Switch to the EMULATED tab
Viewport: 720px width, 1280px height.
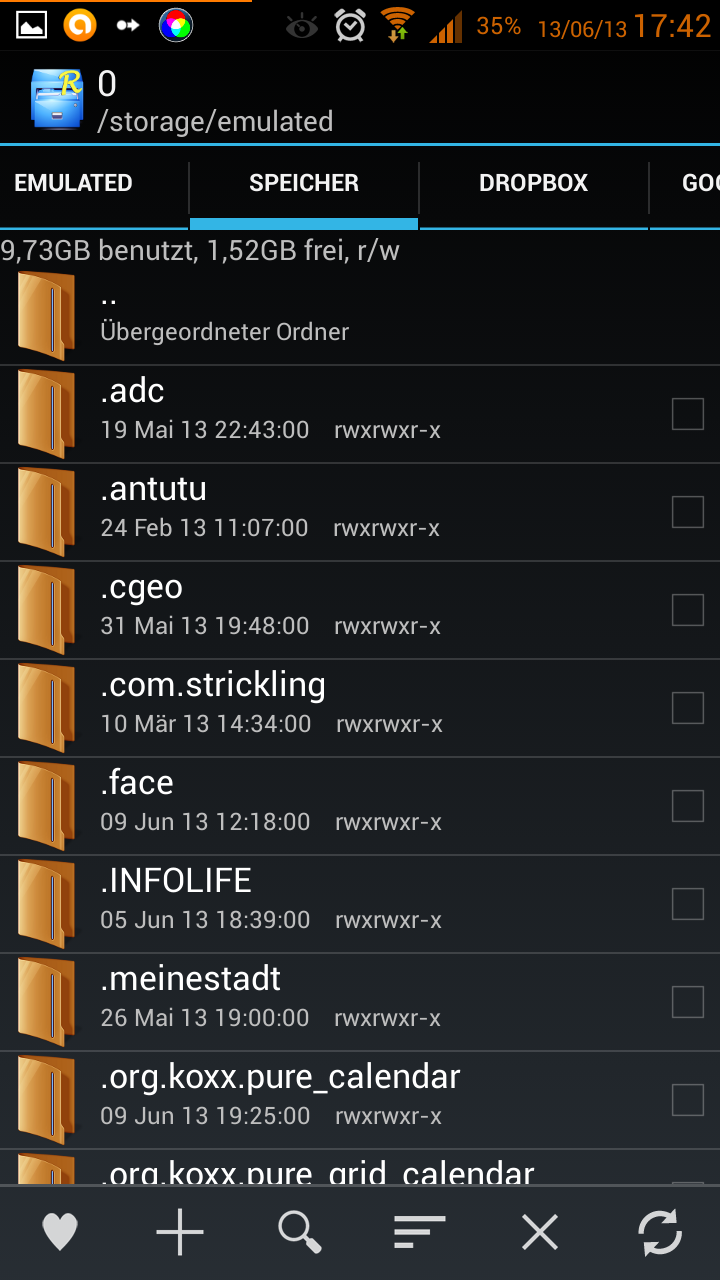tap(73, 183)
